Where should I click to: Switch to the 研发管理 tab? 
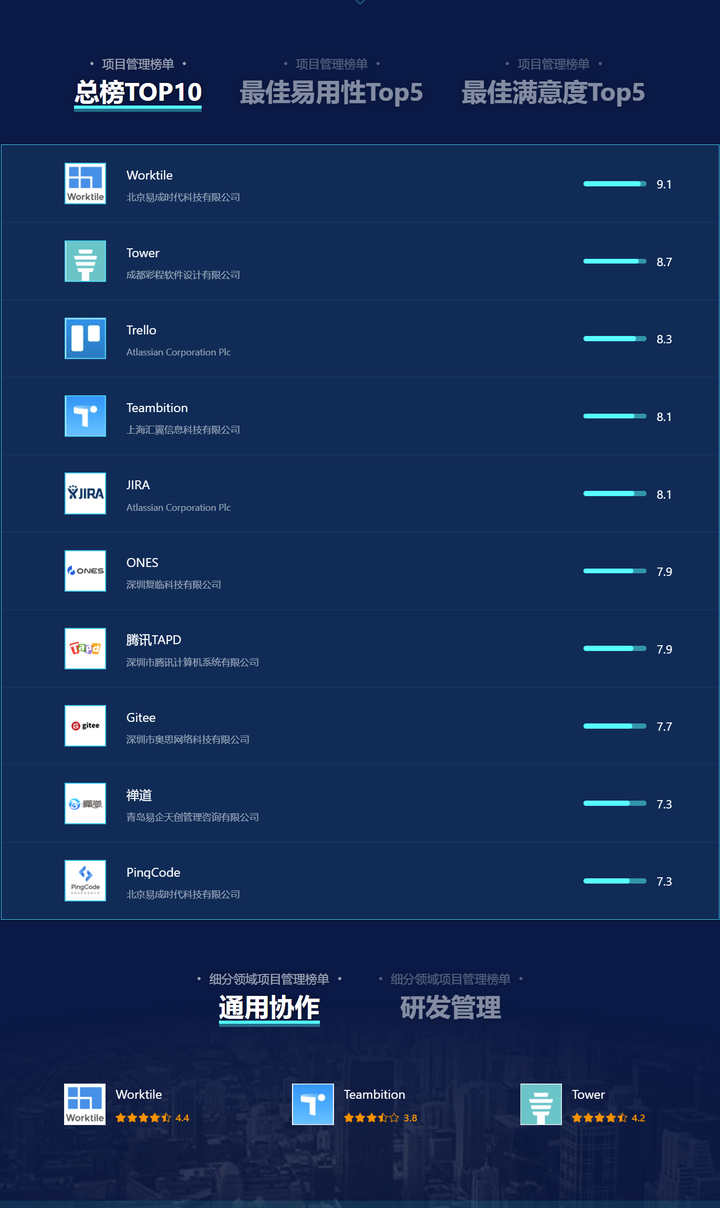[x=450, y=1007]
